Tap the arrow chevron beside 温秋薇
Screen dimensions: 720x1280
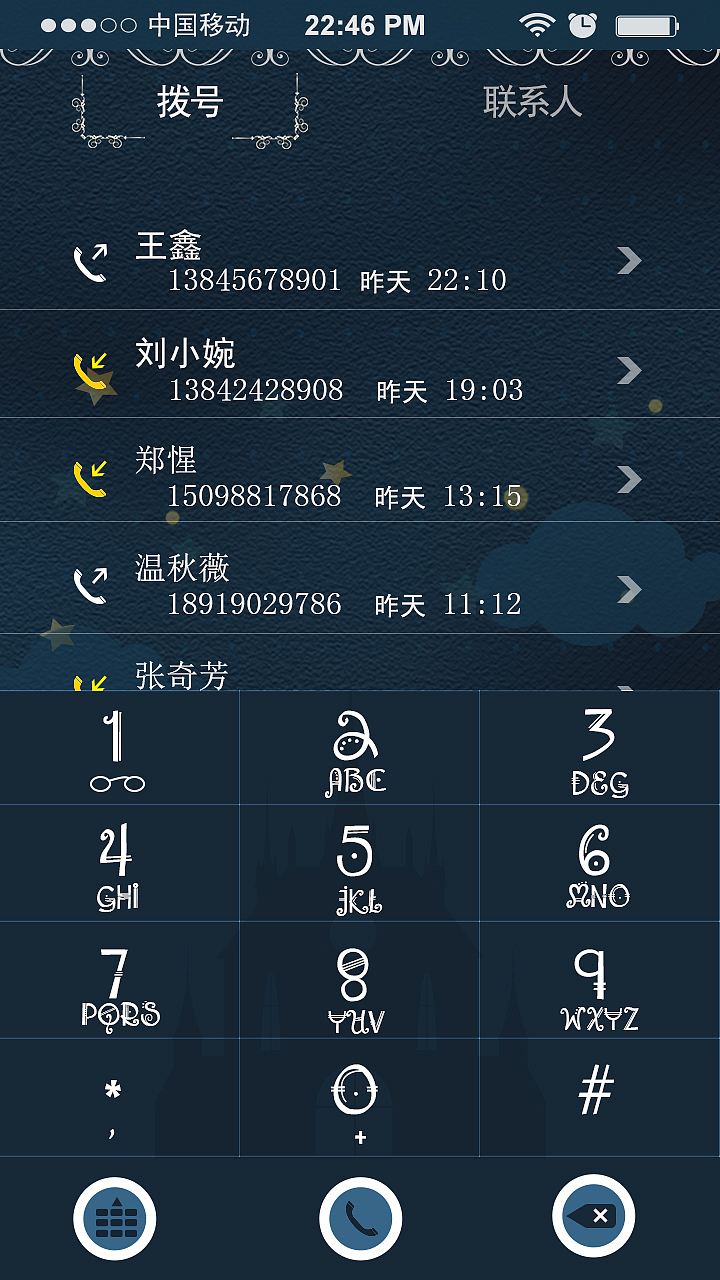(628, 590)
